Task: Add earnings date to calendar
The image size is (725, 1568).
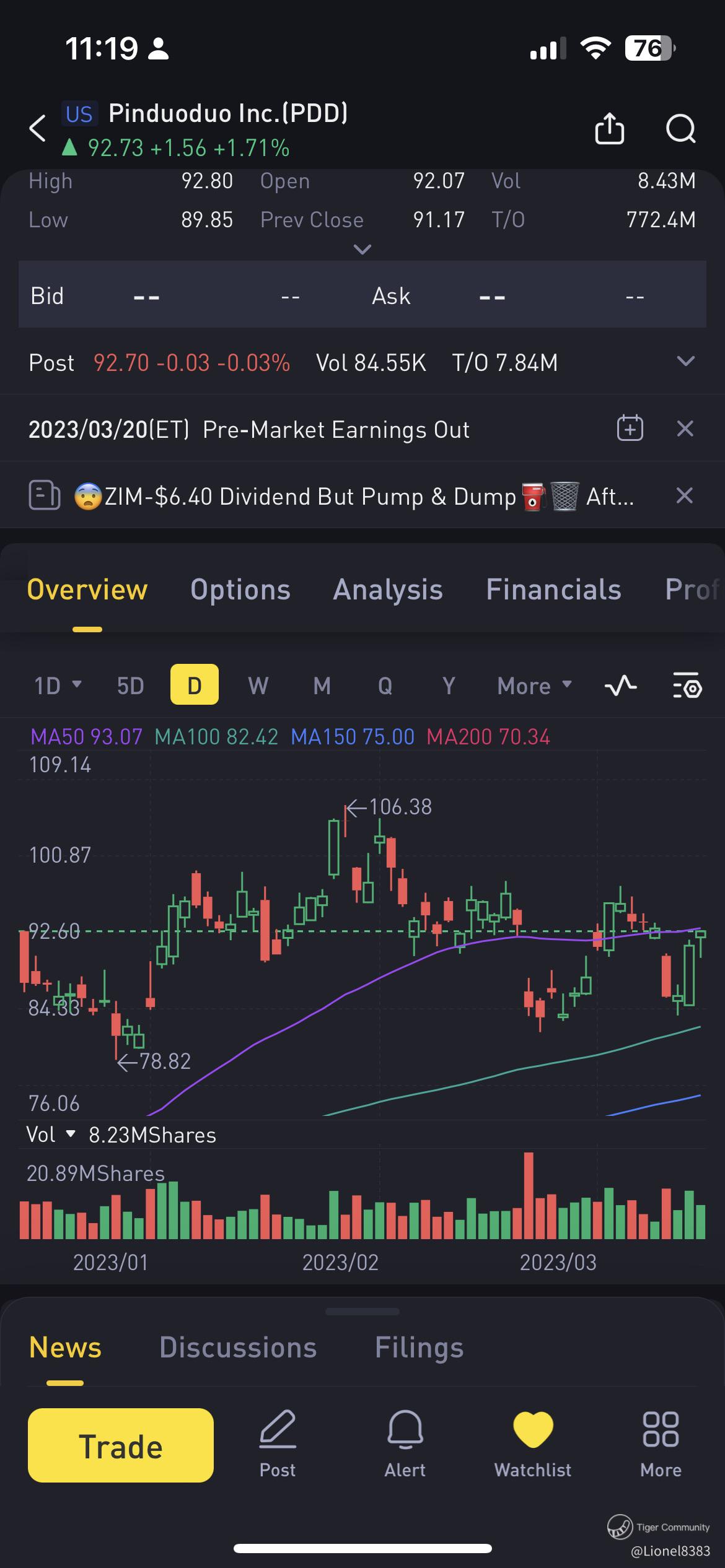Action: pyautogui.click(x=630, y=429)
